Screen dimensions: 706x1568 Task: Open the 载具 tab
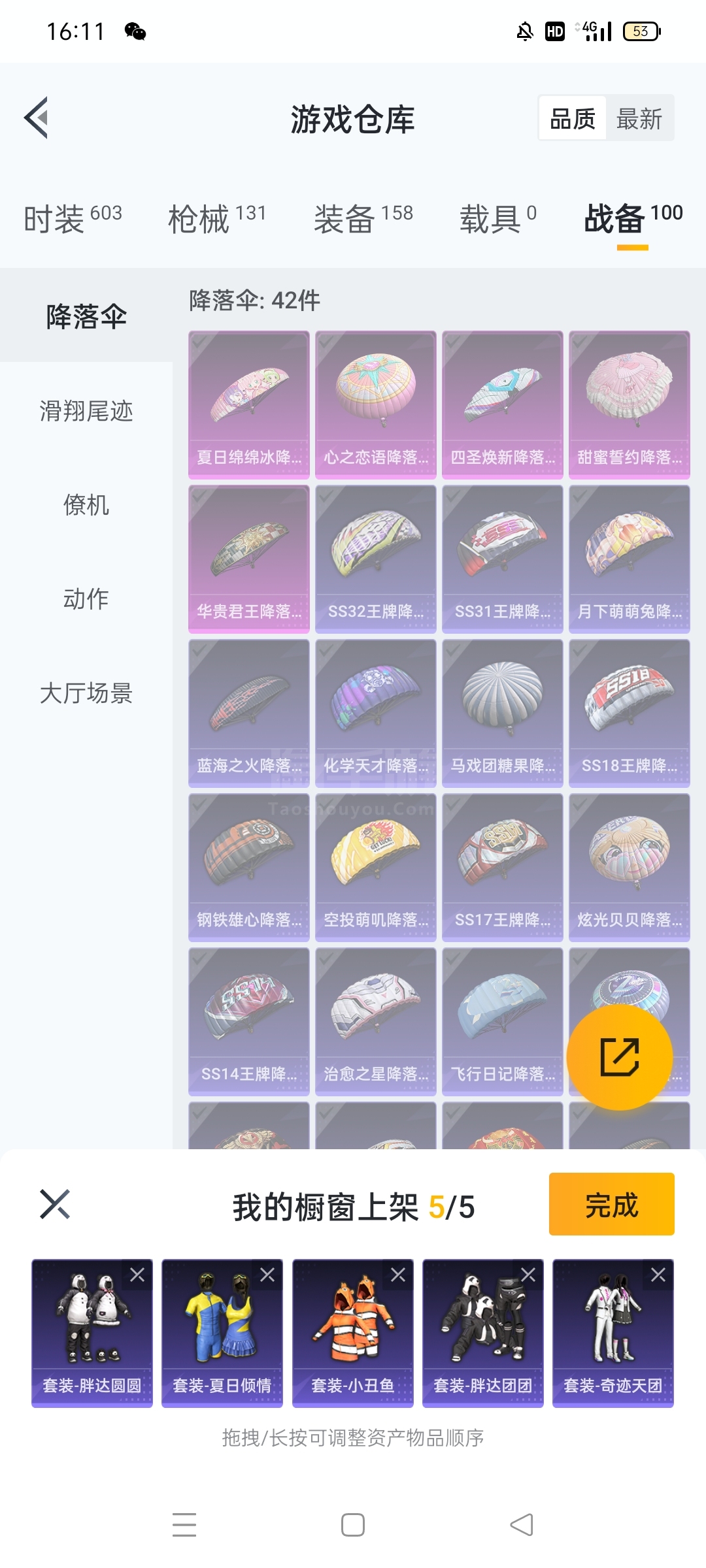pyautogui.click(x=498, y=218)
